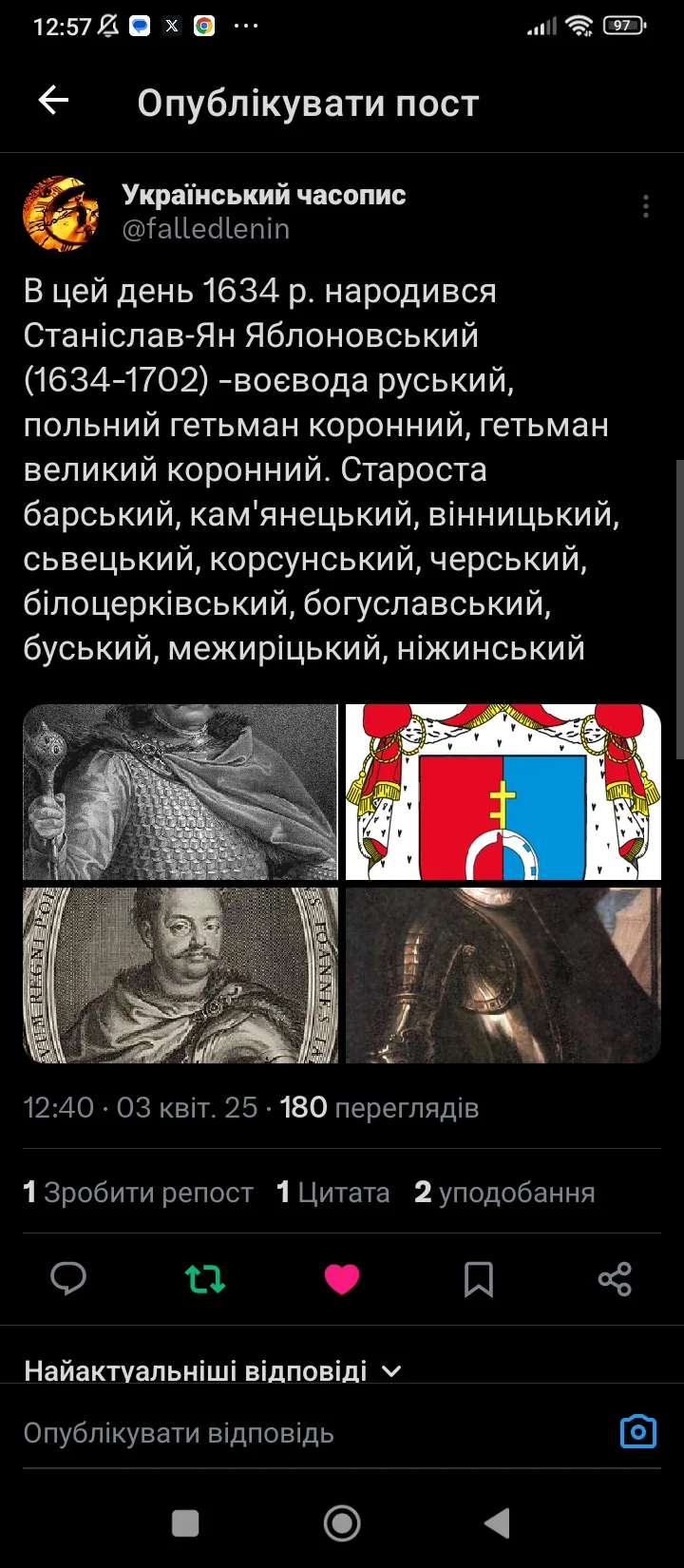The image size is (684, 1568).
Task: Share the post via the share icon
Action: tap(615, 1279)
